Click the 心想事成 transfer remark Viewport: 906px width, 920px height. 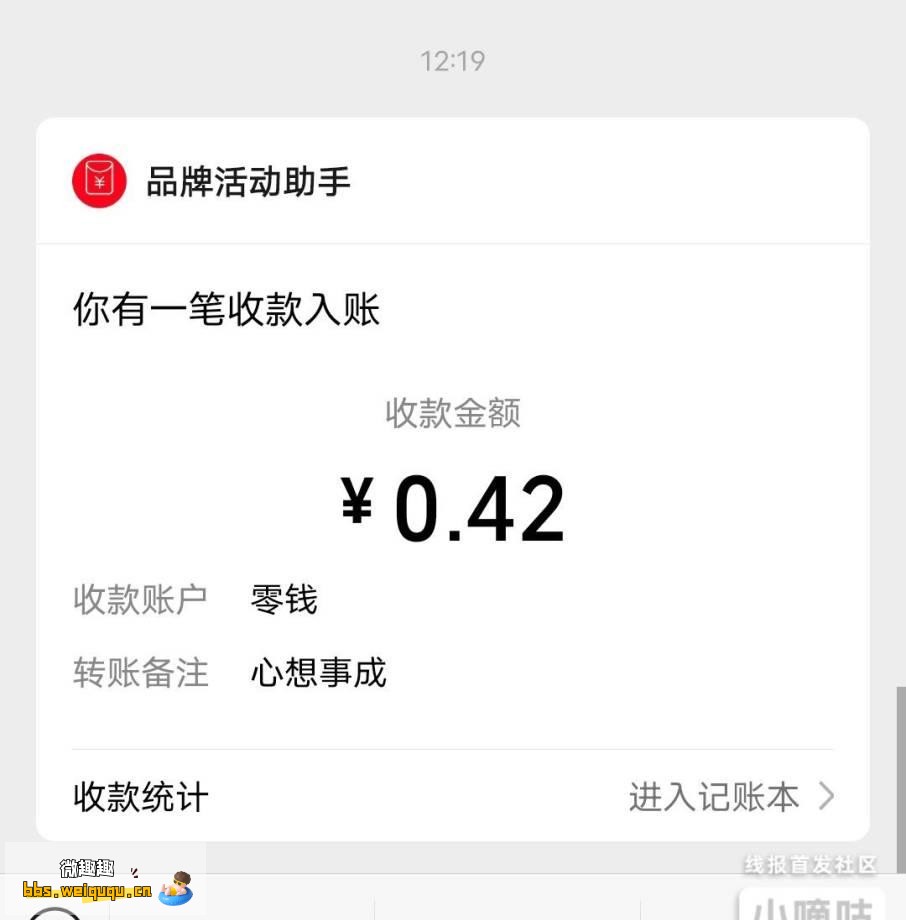tap(317, 673)
